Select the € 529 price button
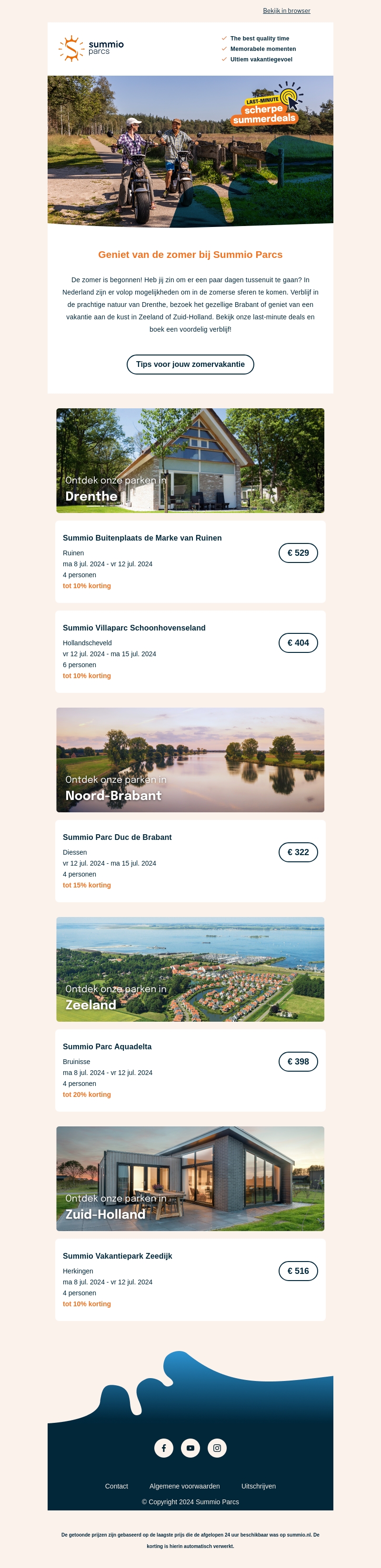The width and height of the screenshot is (381, 1568). tap(298, 552)
